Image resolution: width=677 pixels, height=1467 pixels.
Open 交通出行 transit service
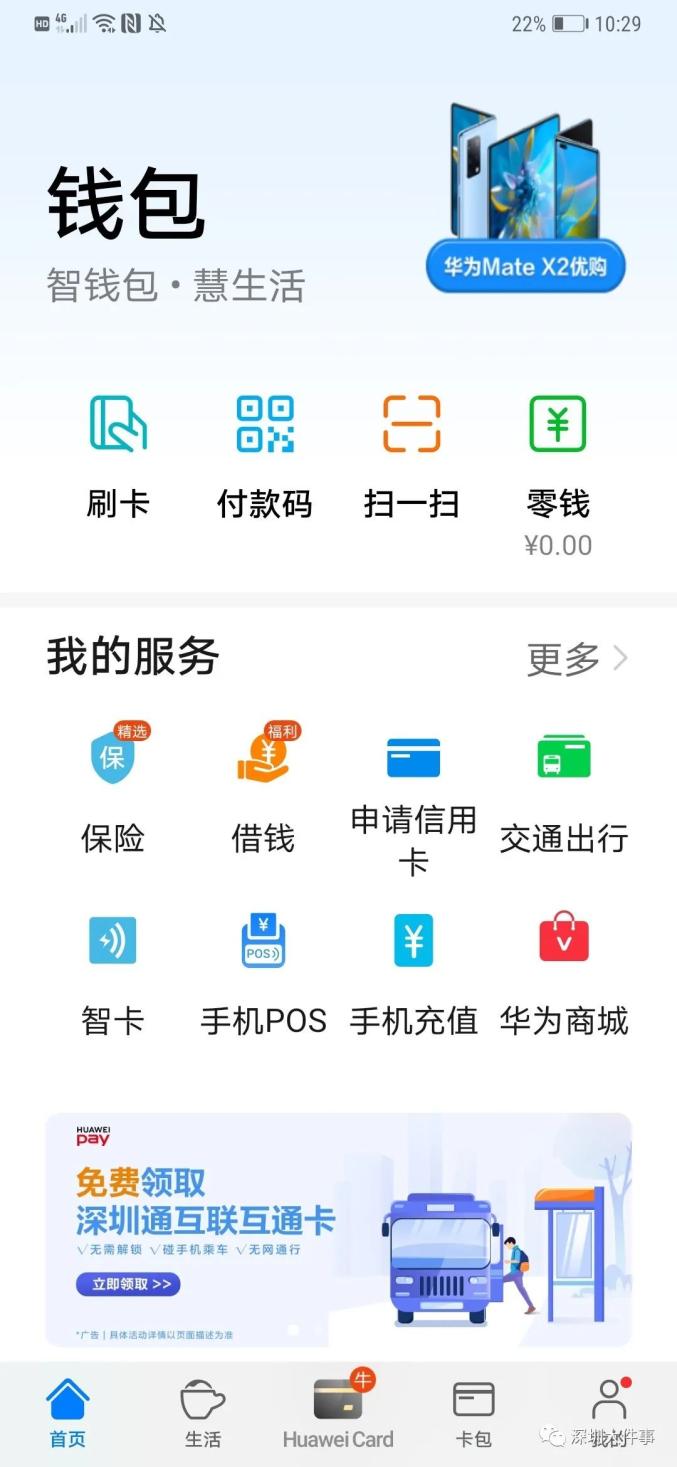coord(563,790)
